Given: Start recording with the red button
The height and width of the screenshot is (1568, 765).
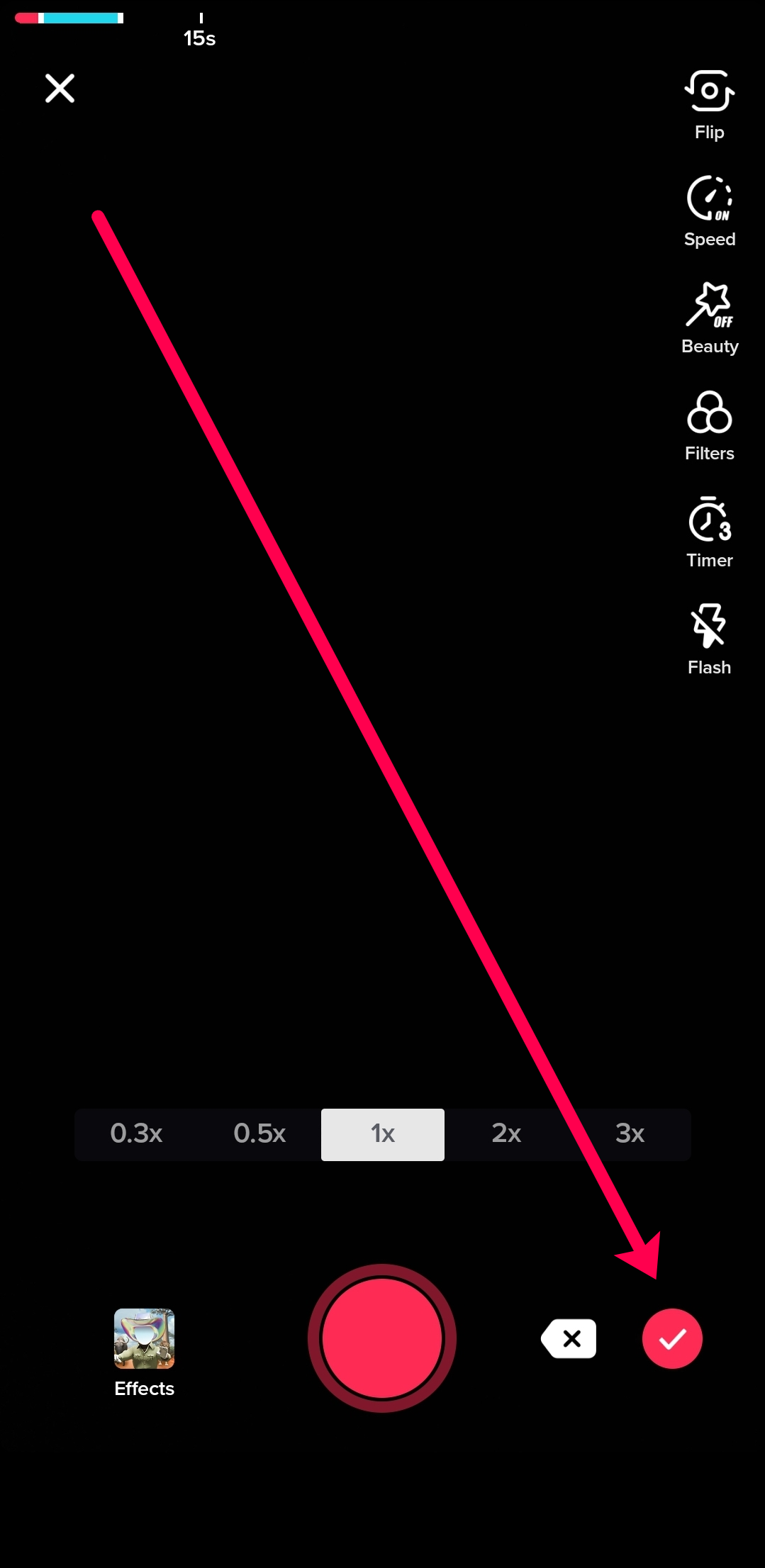Looking at the screenshot, I should (382, 1338).
